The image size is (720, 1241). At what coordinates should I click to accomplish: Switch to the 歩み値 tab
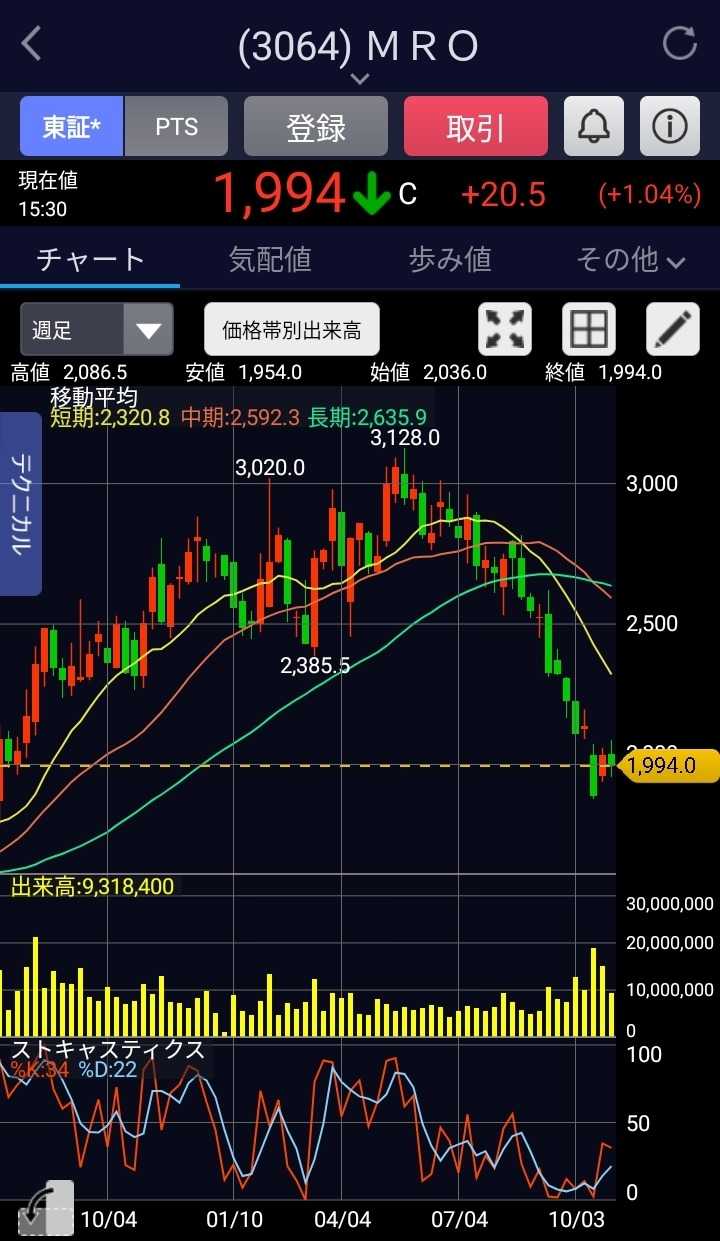point(450,260)
